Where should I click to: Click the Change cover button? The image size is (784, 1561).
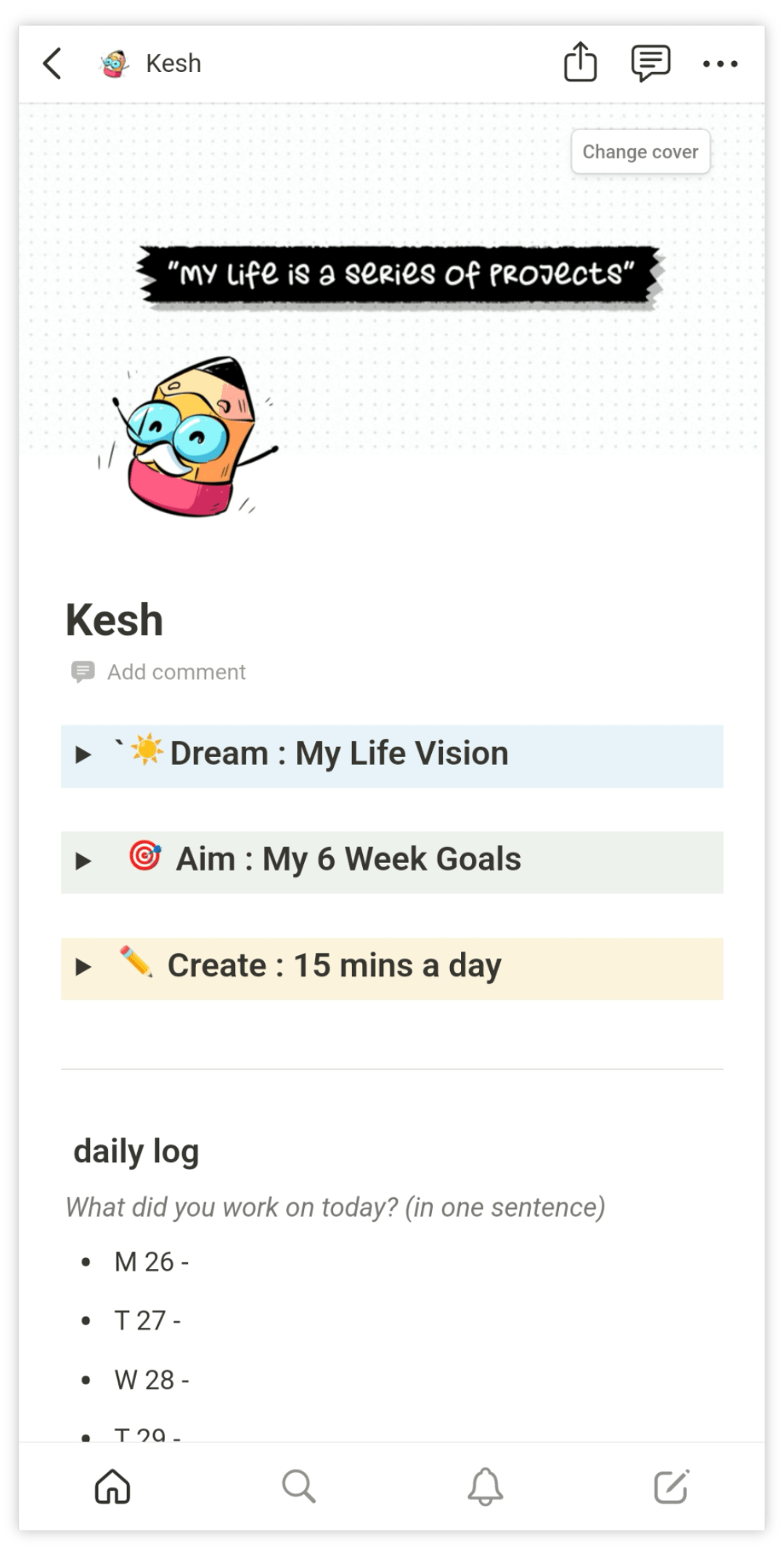click(640, 152)
